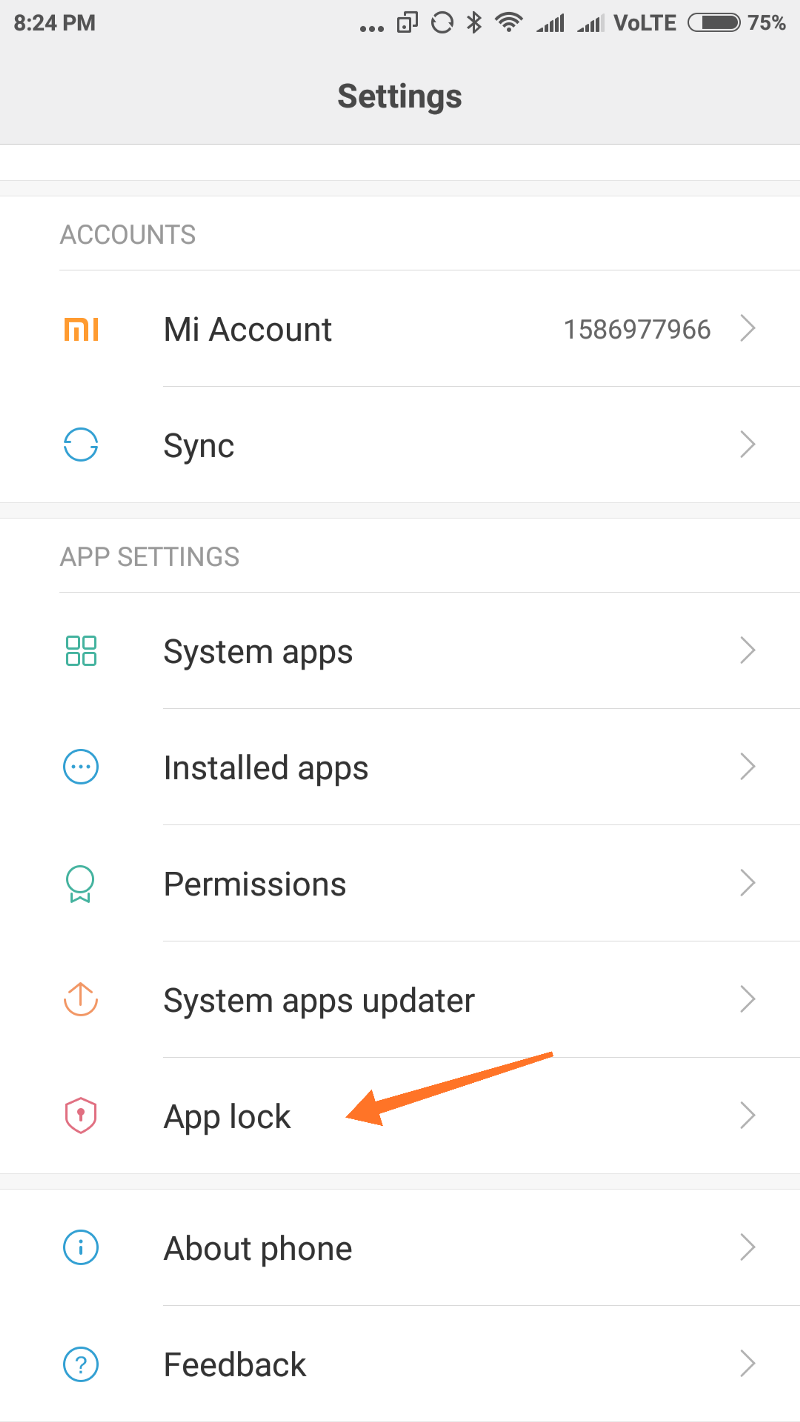Open the Feedback row
This screenshot has width=800, height=1422.
click(x=400, y=1364)
